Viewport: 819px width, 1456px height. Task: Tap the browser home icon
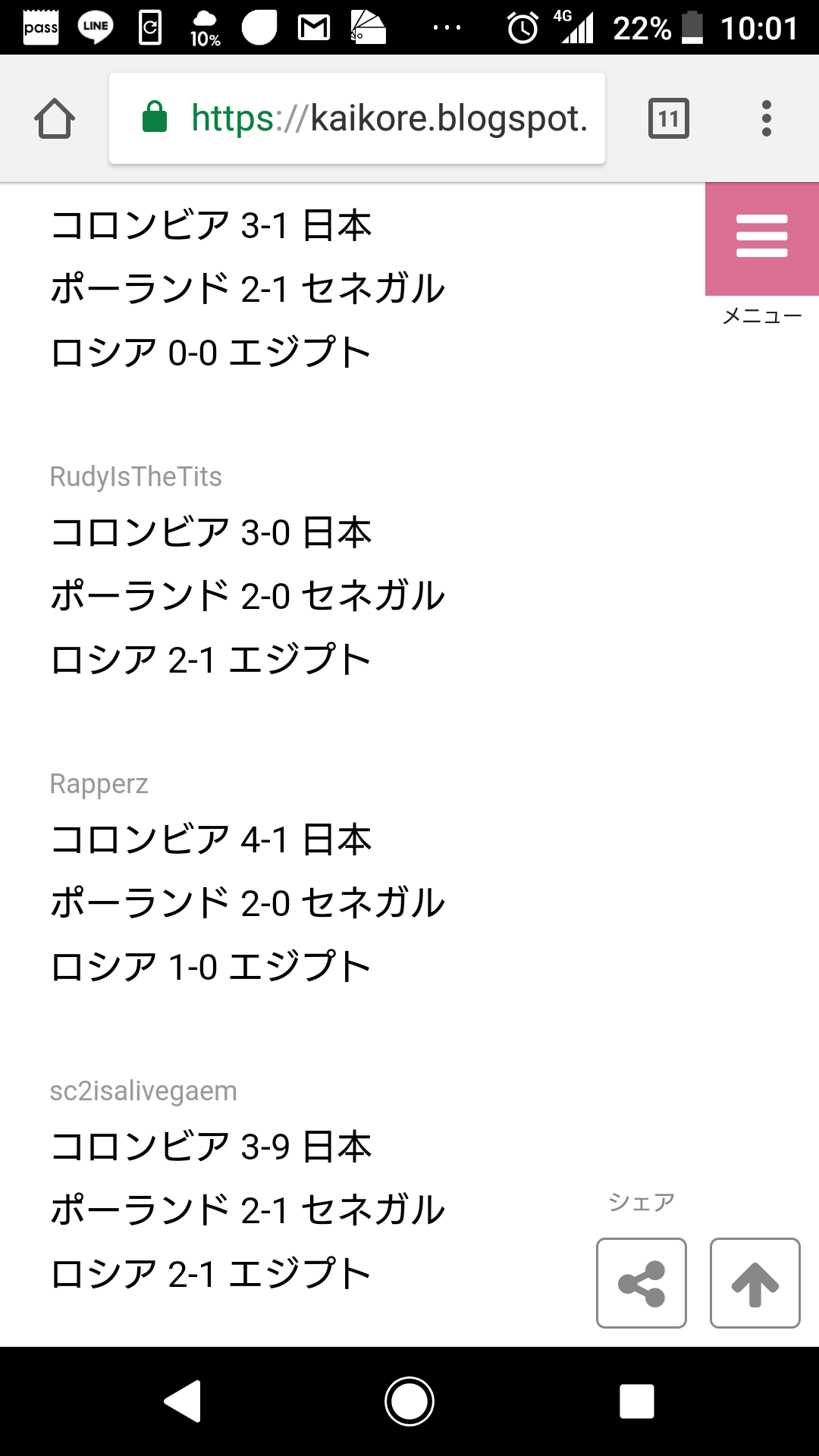point(55,118)
